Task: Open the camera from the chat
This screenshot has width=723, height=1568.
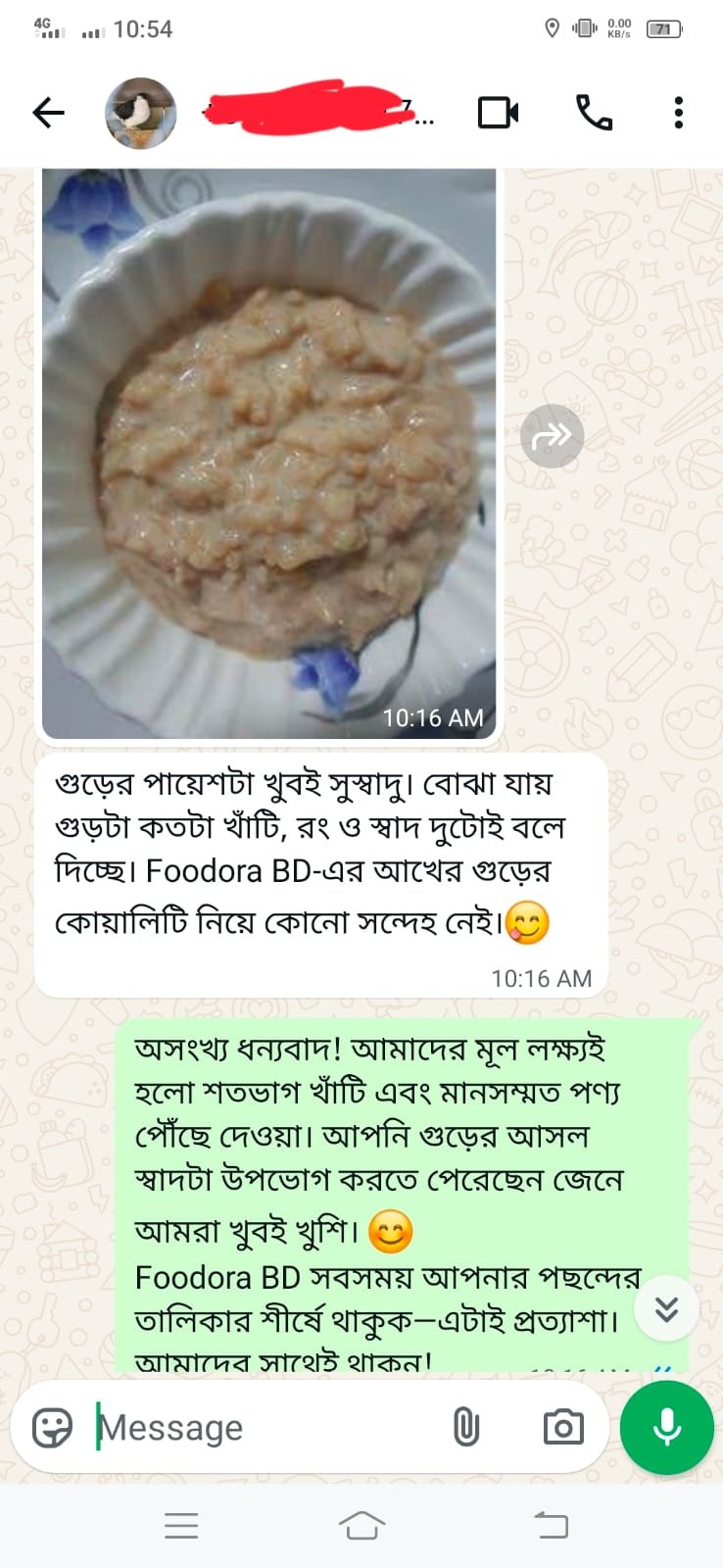Action: pyautogui.click(x=563, y=1428)
